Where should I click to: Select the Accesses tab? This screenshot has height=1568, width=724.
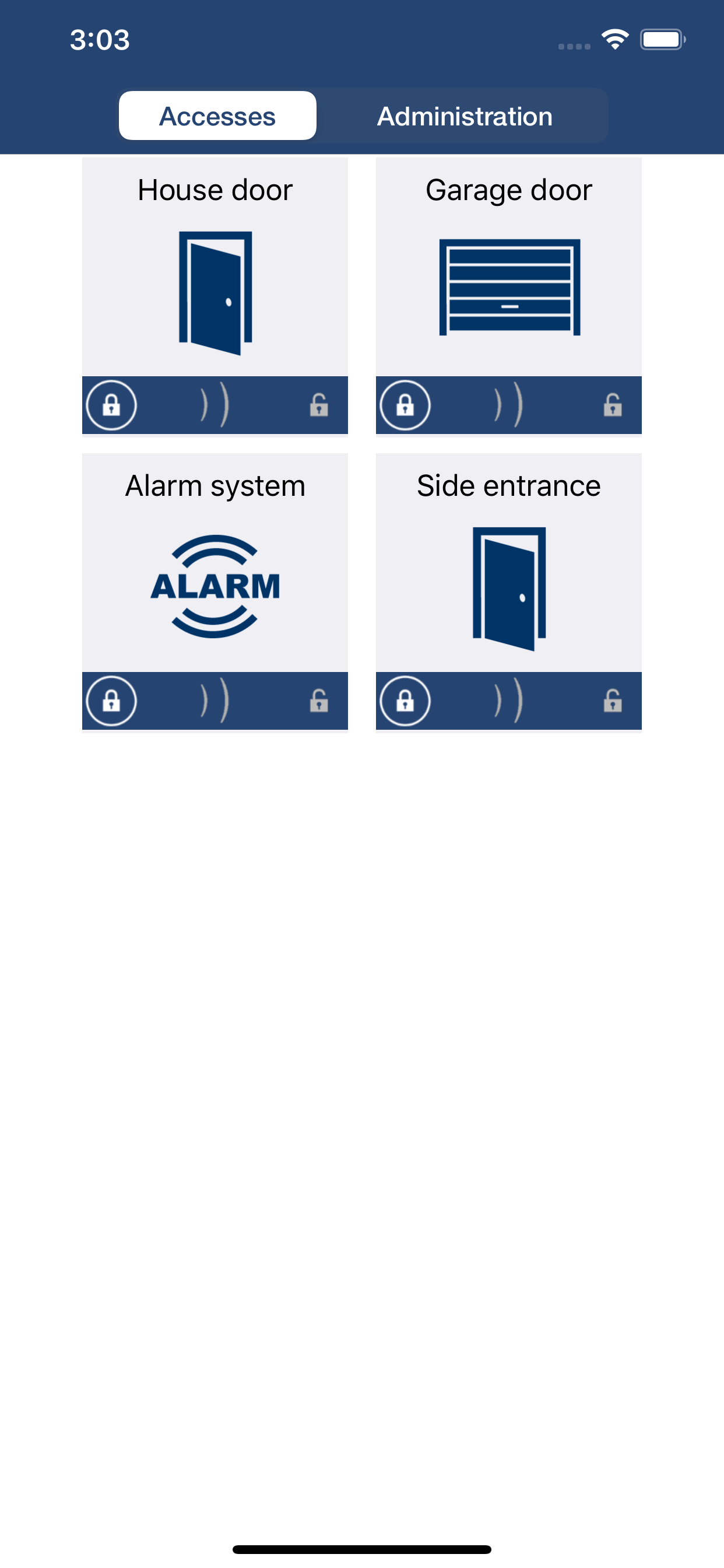(217, 115)
